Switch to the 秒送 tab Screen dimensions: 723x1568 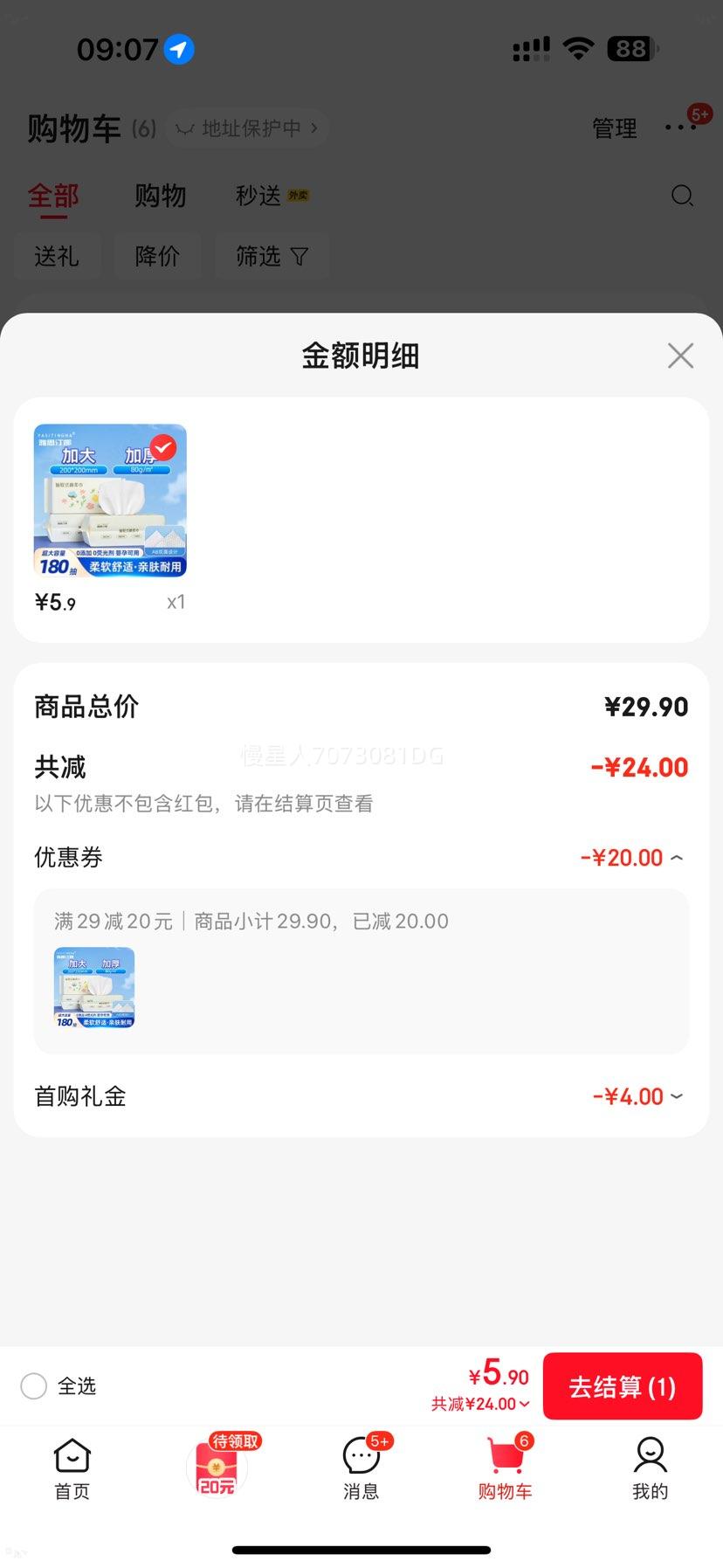258,195
